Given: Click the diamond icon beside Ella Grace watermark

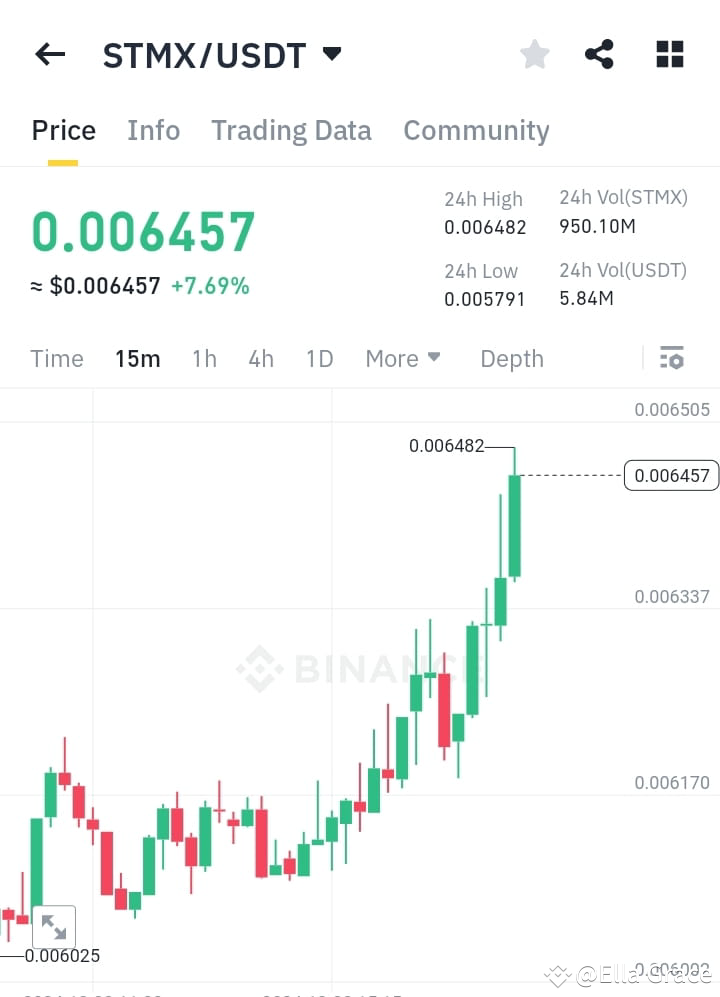Looking at the screenshot, I should pyautogui.click(x=556, y=972).
